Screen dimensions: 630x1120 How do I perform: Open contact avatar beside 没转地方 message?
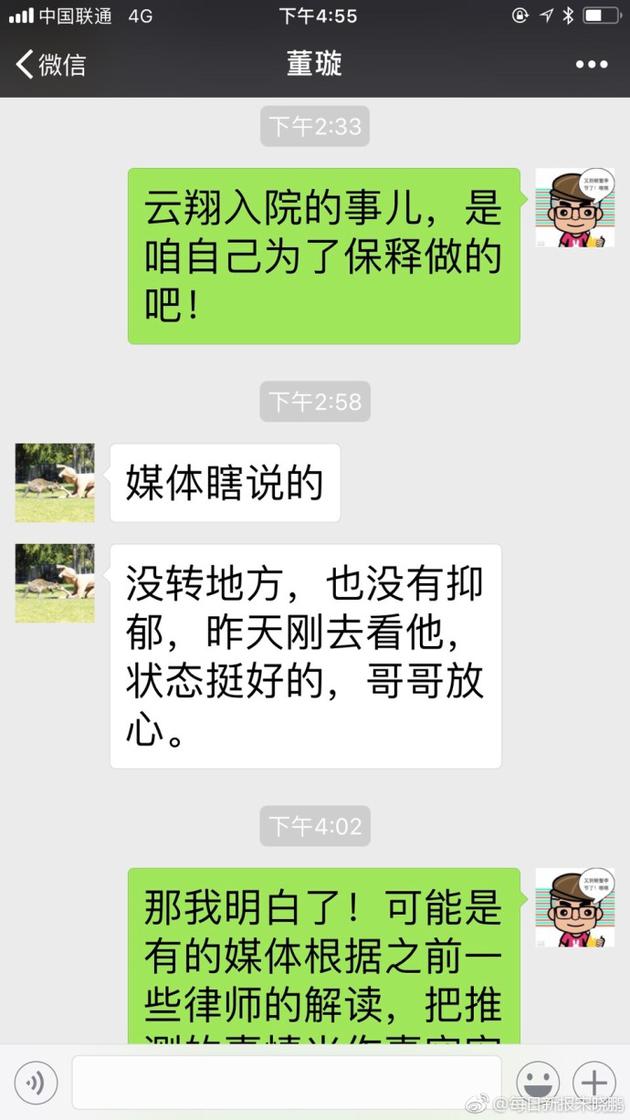point(55,583)
